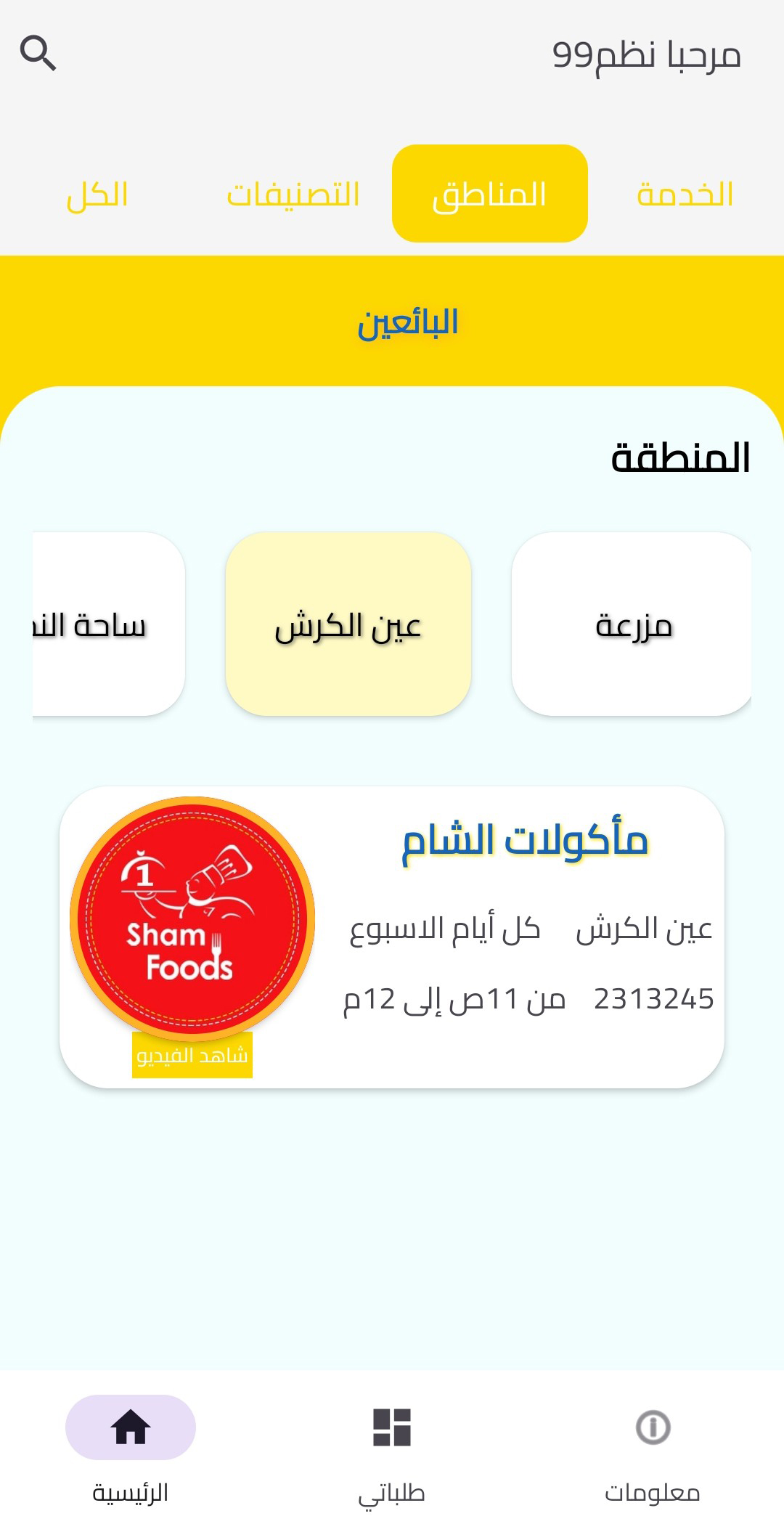Switch to the التصنيفات tab

[293, 192]
